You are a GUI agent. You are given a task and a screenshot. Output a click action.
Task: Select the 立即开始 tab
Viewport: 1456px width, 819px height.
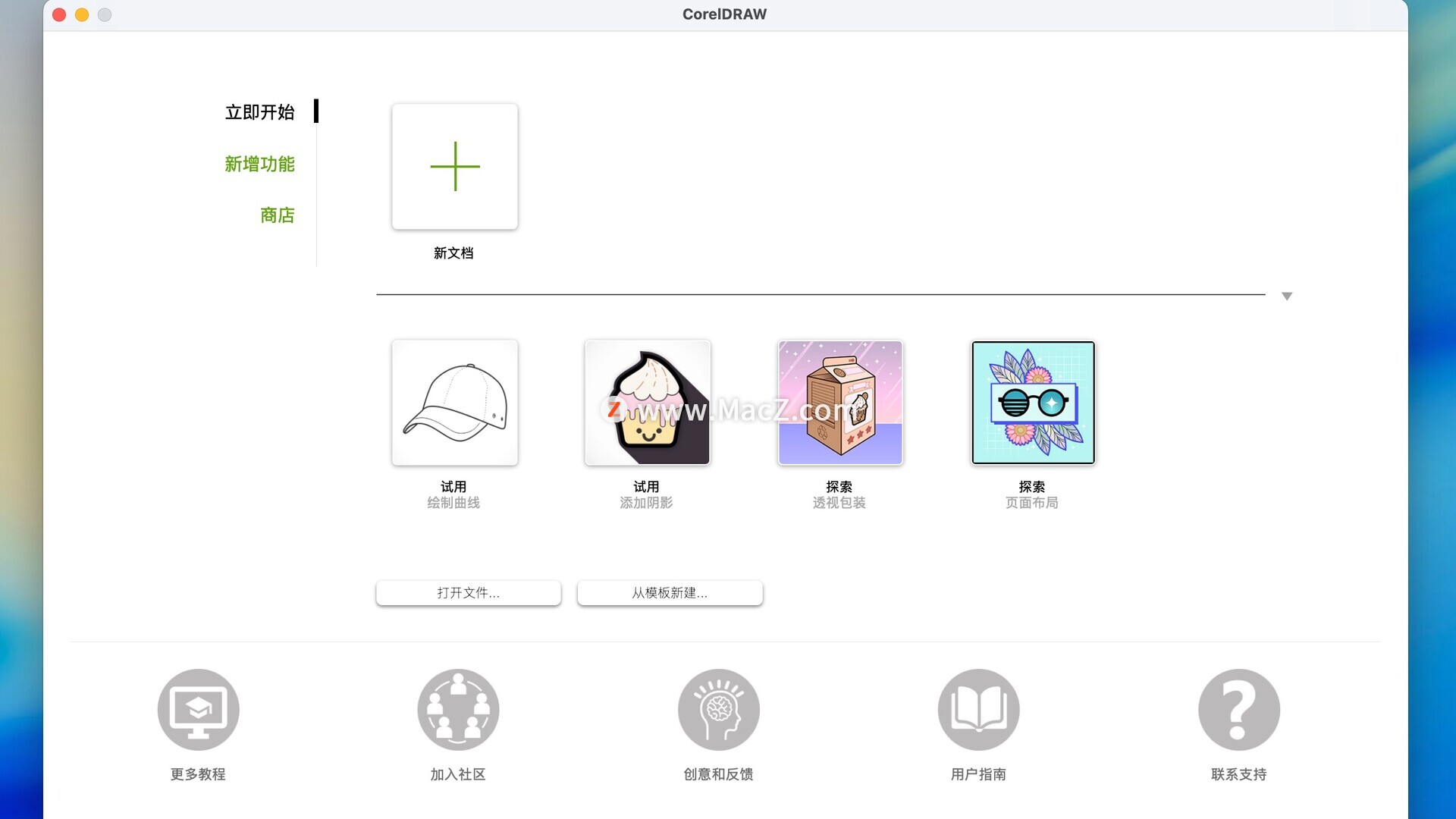(x=259, y=112)
